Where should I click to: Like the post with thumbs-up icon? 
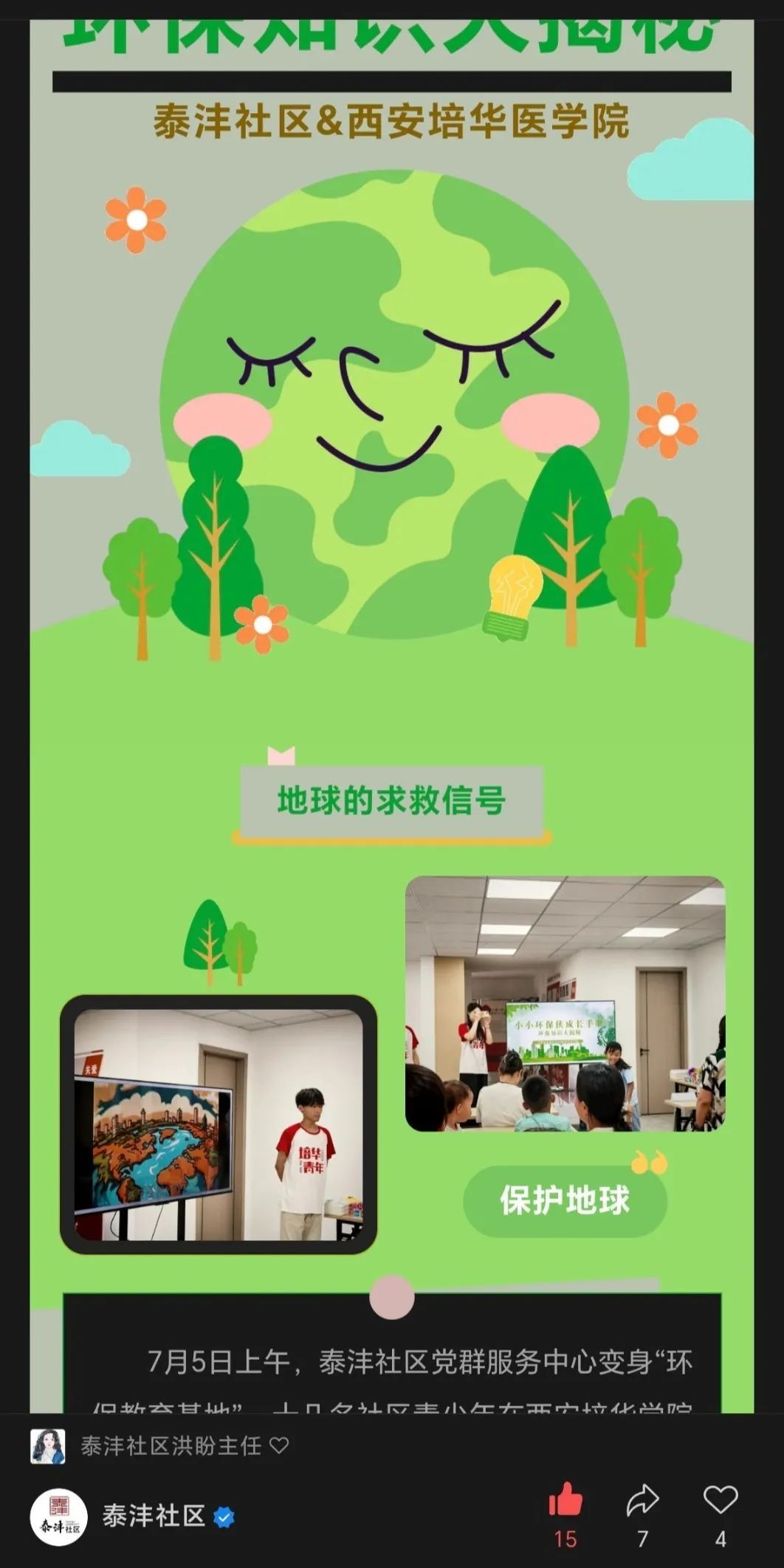point(565,1501)
